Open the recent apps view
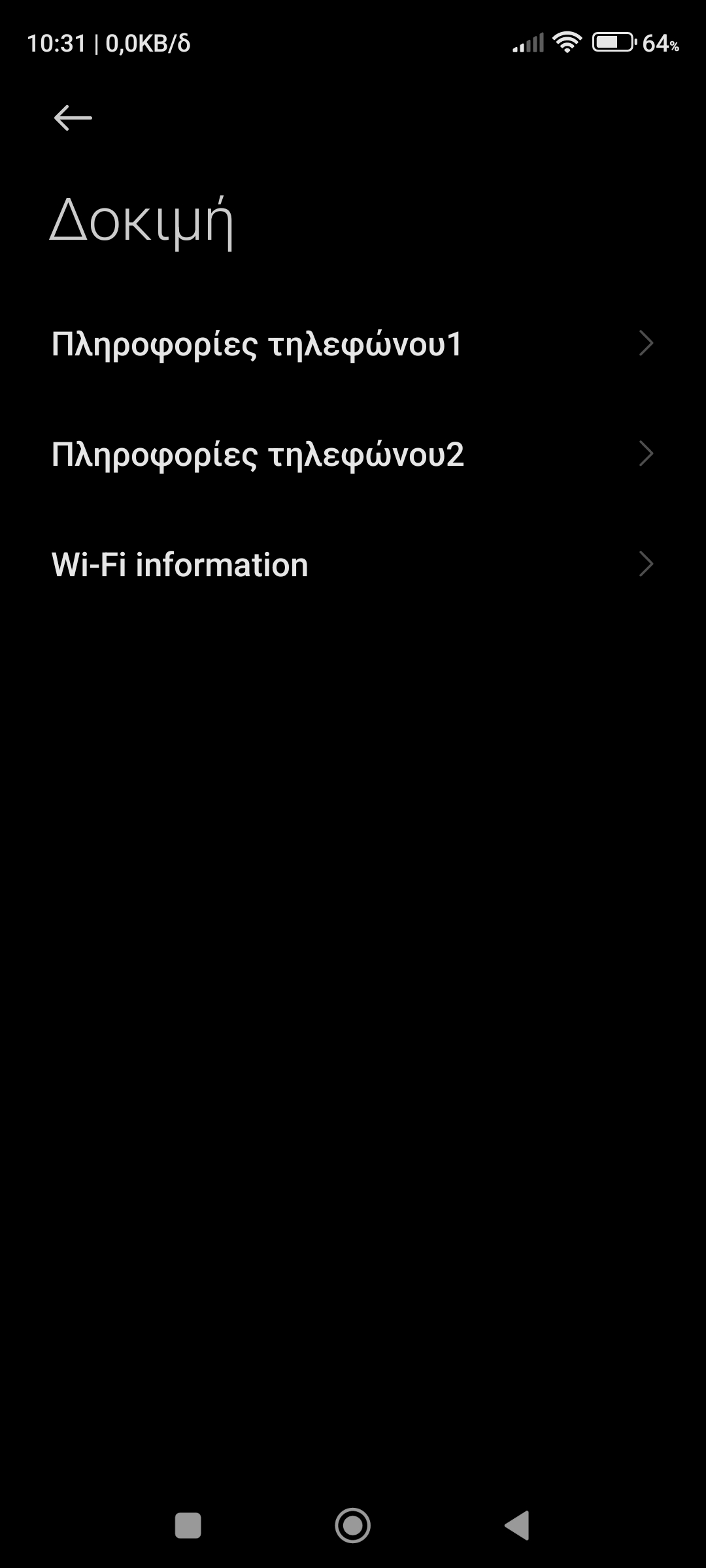 click(x=188, y=1527)
